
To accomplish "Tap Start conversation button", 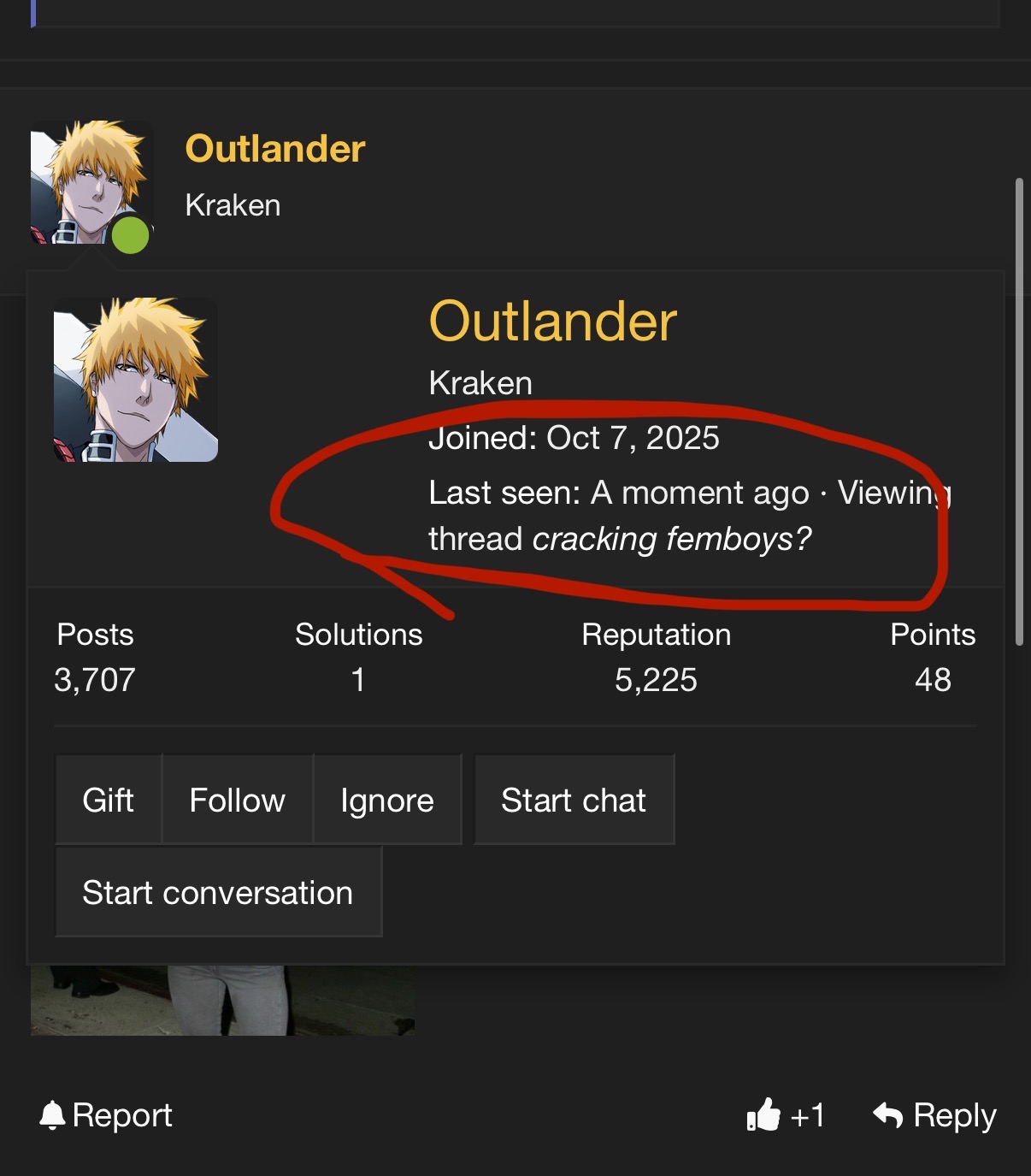I will pyautogui.click(x=218, y=892).
